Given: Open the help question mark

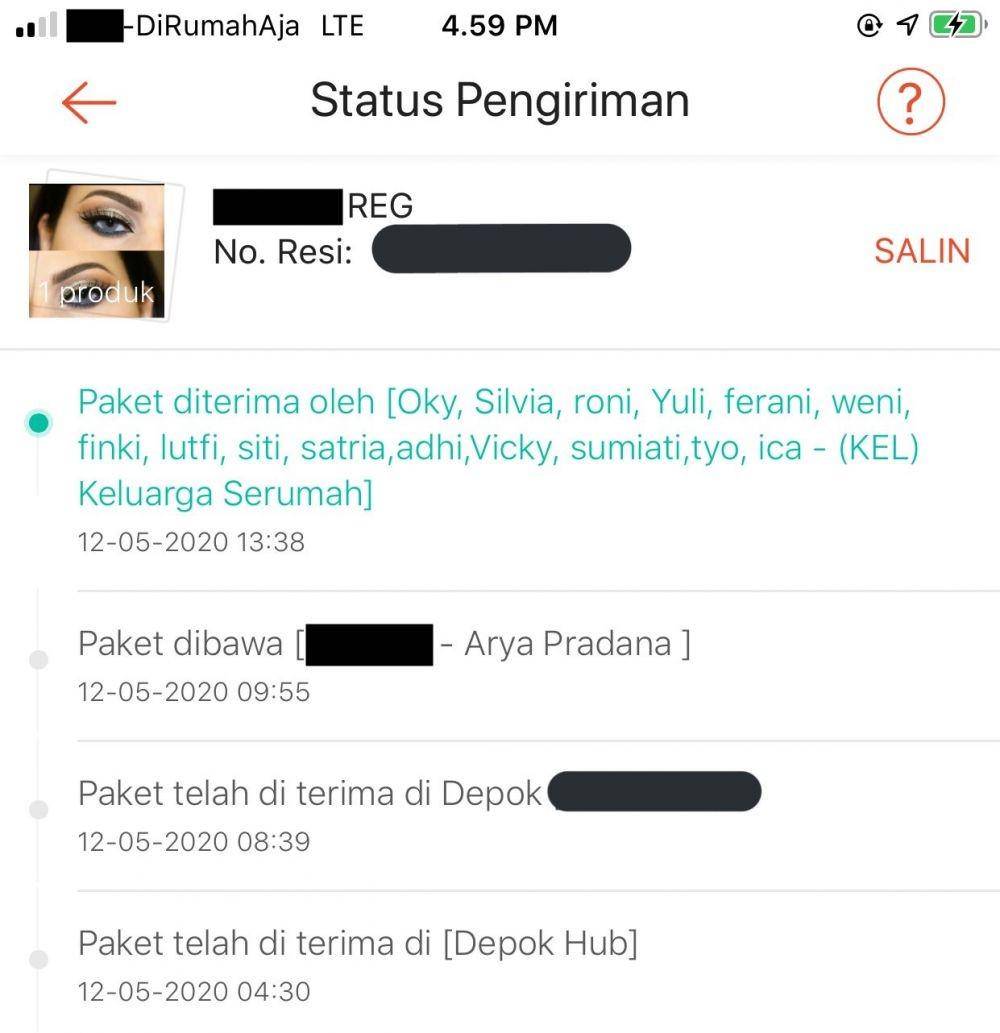Looking at the screenshot, I should click(910, 102).
